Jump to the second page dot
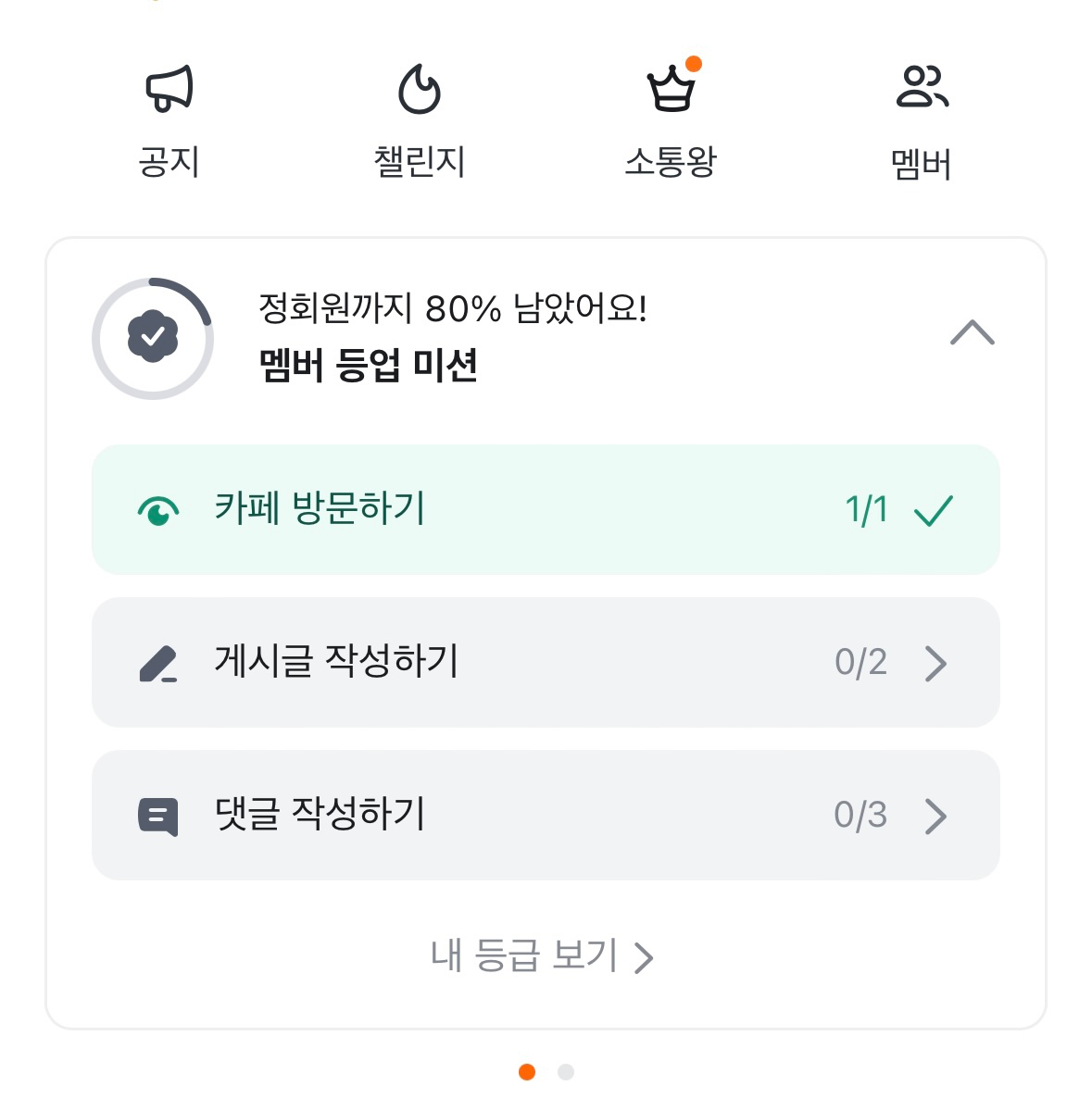The width and height of the screenshot is (1092, 1098). tap(566, 1072)
